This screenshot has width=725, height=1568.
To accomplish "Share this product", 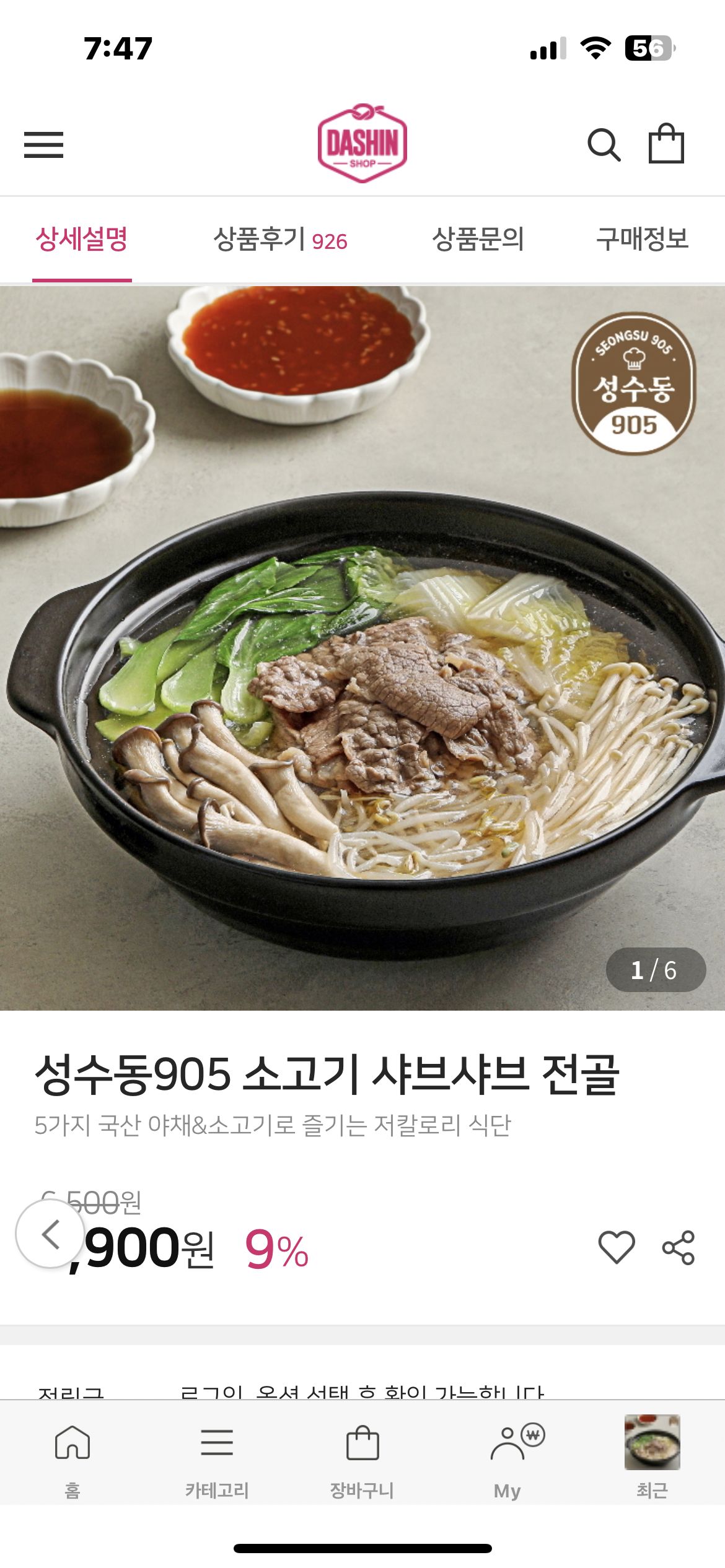I will pos(679,1247).
